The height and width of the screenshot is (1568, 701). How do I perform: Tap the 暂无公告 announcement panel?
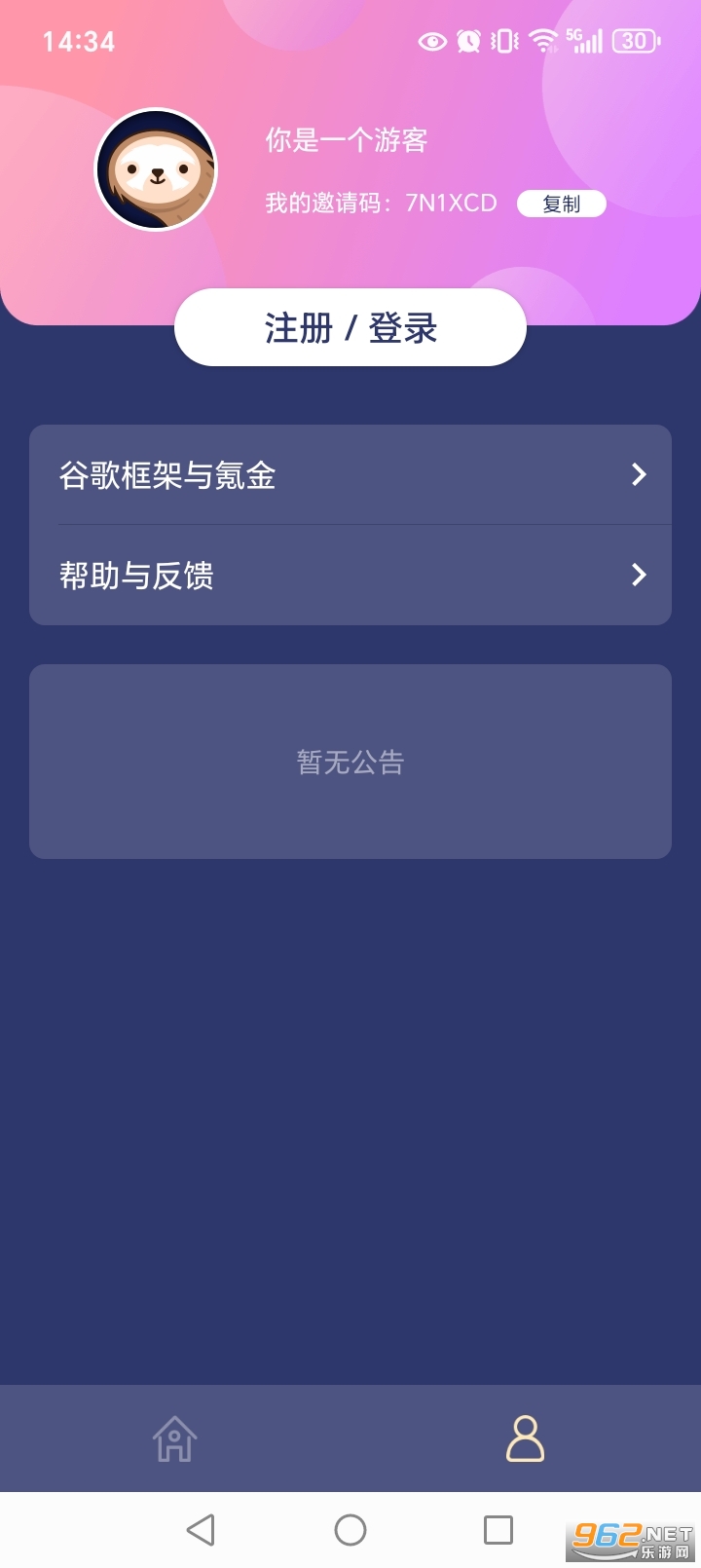350,762
